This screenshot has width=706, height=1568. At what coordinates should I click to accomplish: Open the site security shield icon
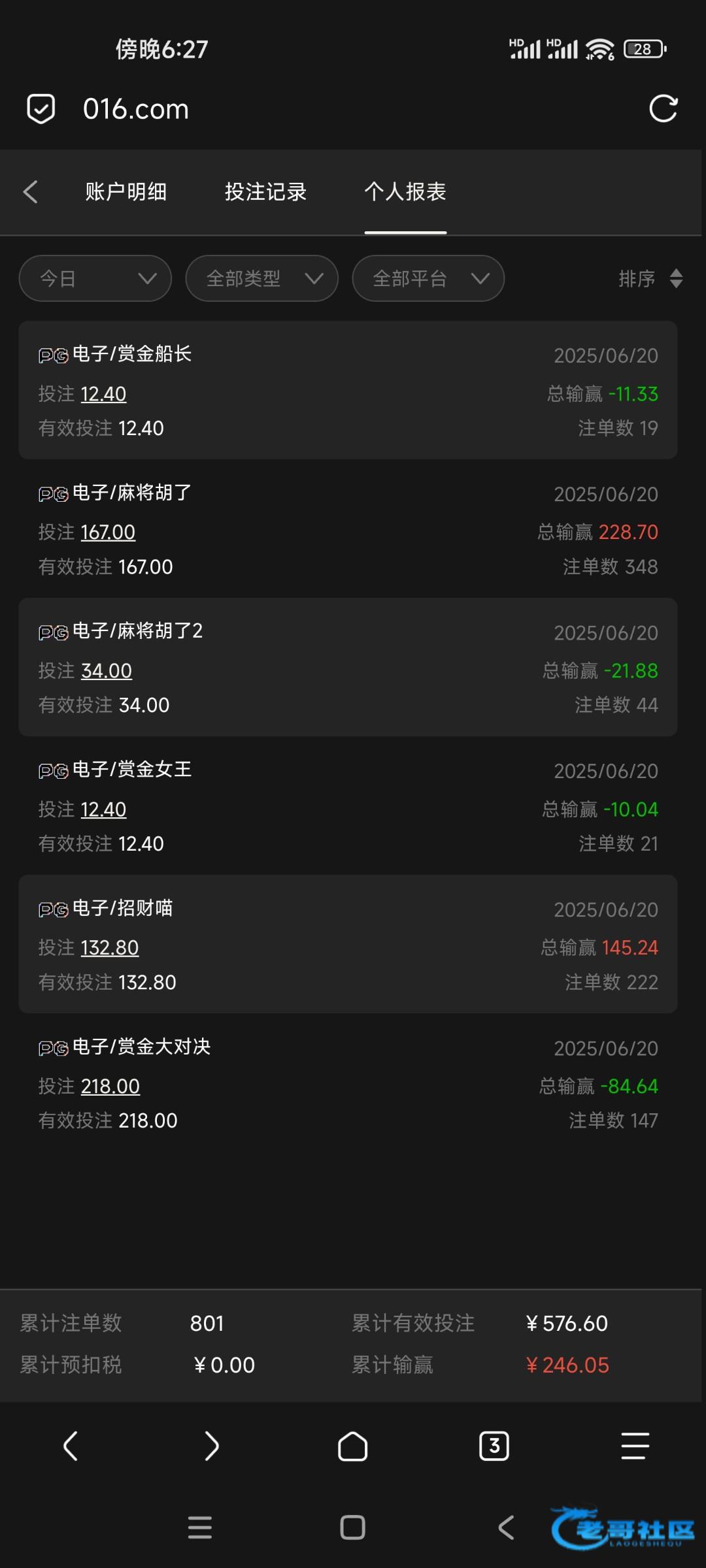(41, 109)
